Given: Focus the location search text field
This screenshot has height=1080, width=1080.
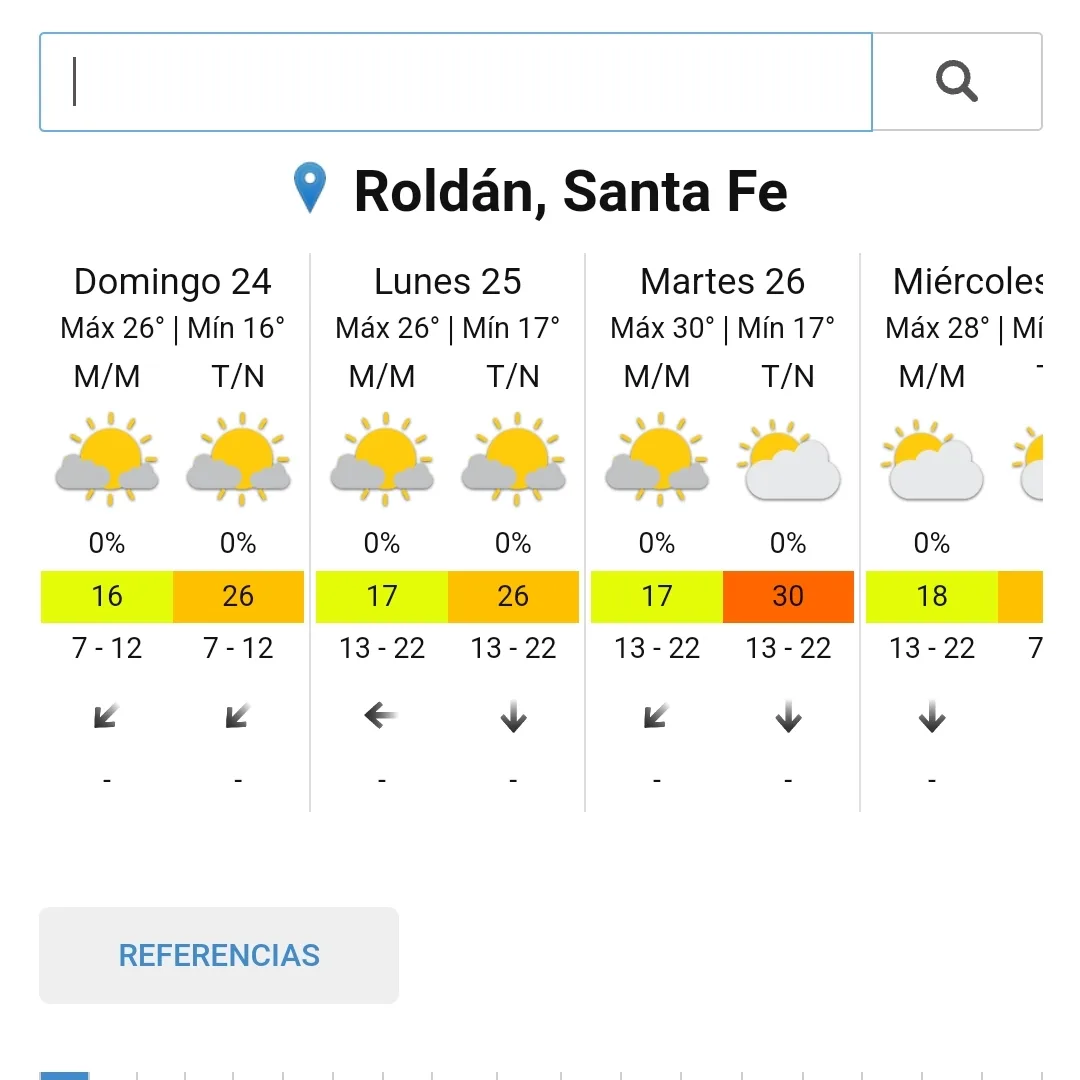Looking at the screenshot, I should [455, 82].
